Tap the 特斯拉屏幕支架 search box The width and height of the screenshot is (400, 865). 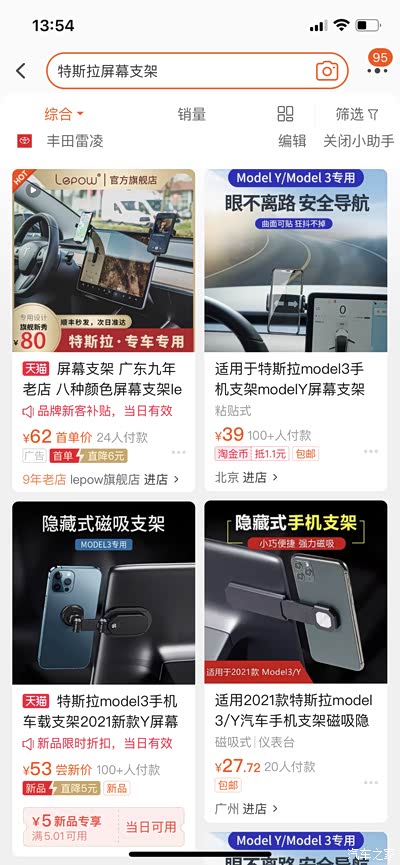(x=197, y=71)
